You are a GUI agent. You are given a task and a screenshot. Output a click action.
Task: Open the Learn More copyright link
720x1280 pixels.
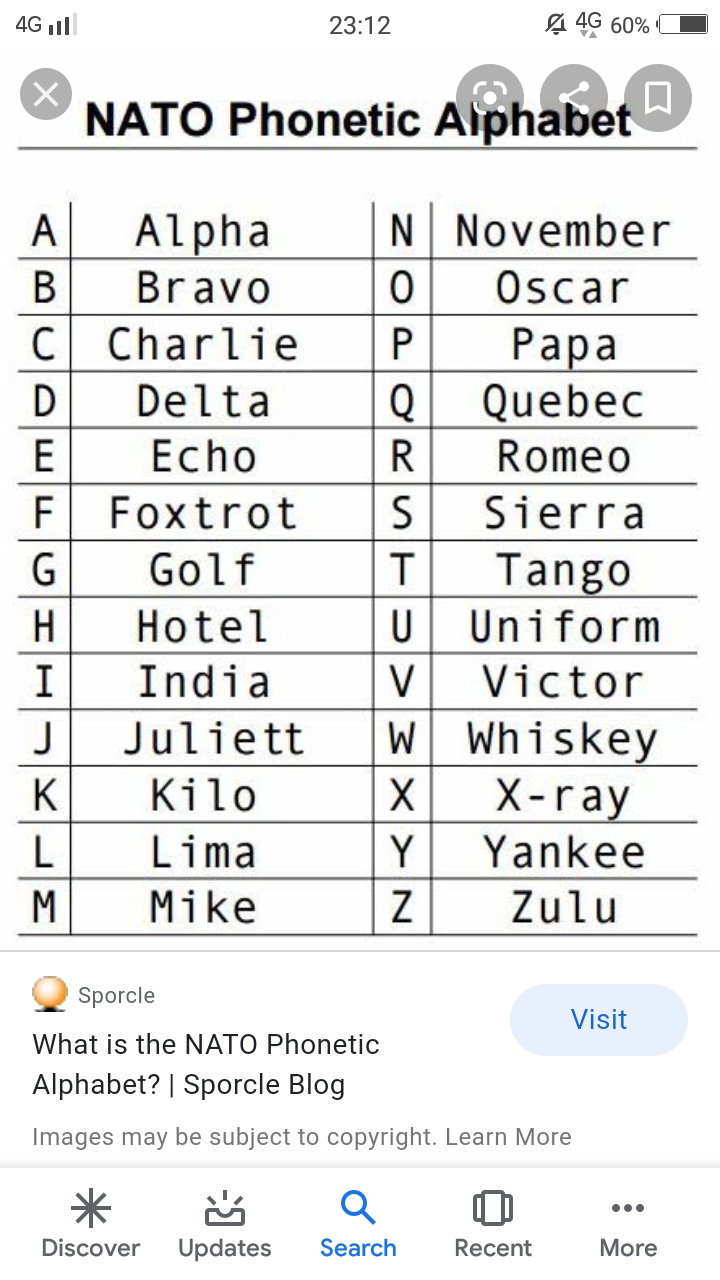click(x=508, y=1137)
